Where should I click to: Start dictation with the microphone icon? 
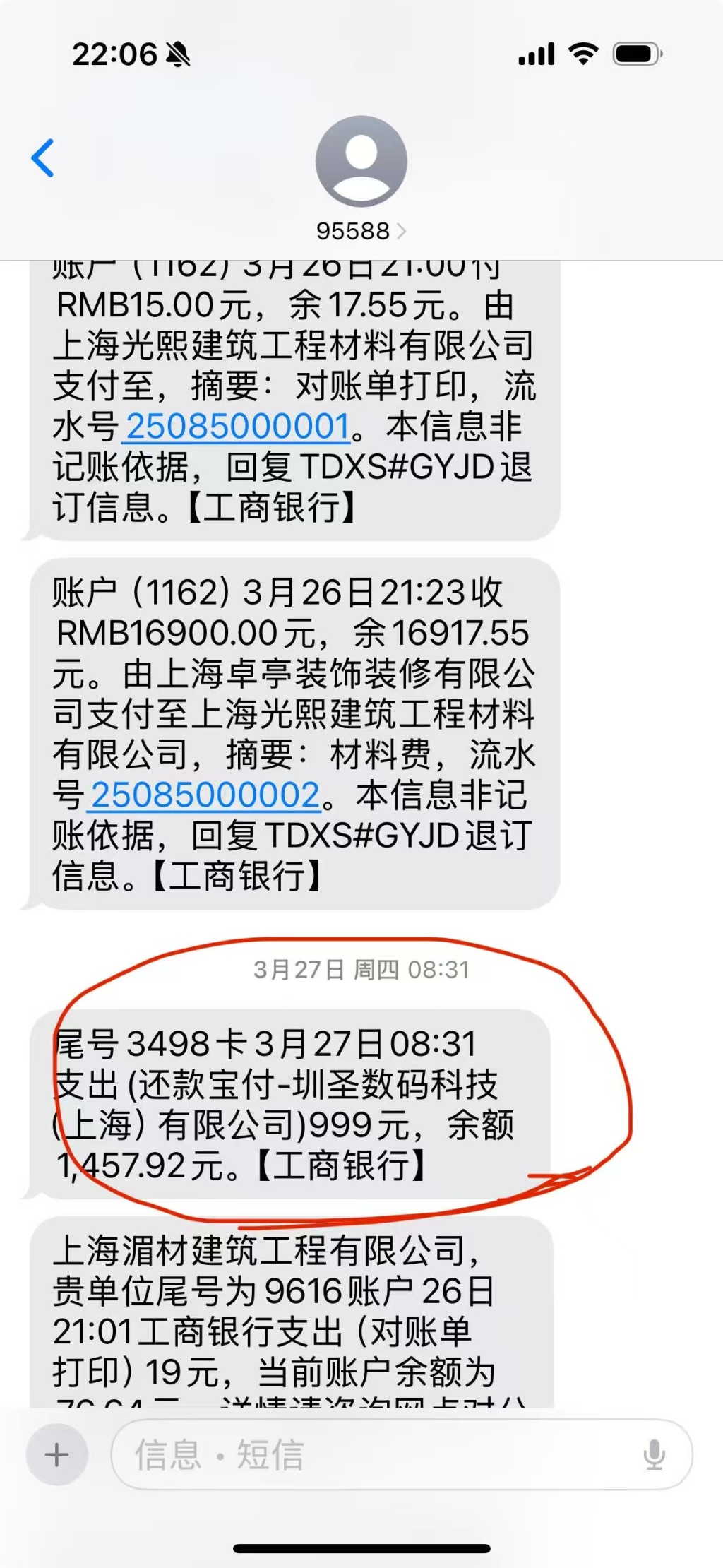coord(655,1455)
